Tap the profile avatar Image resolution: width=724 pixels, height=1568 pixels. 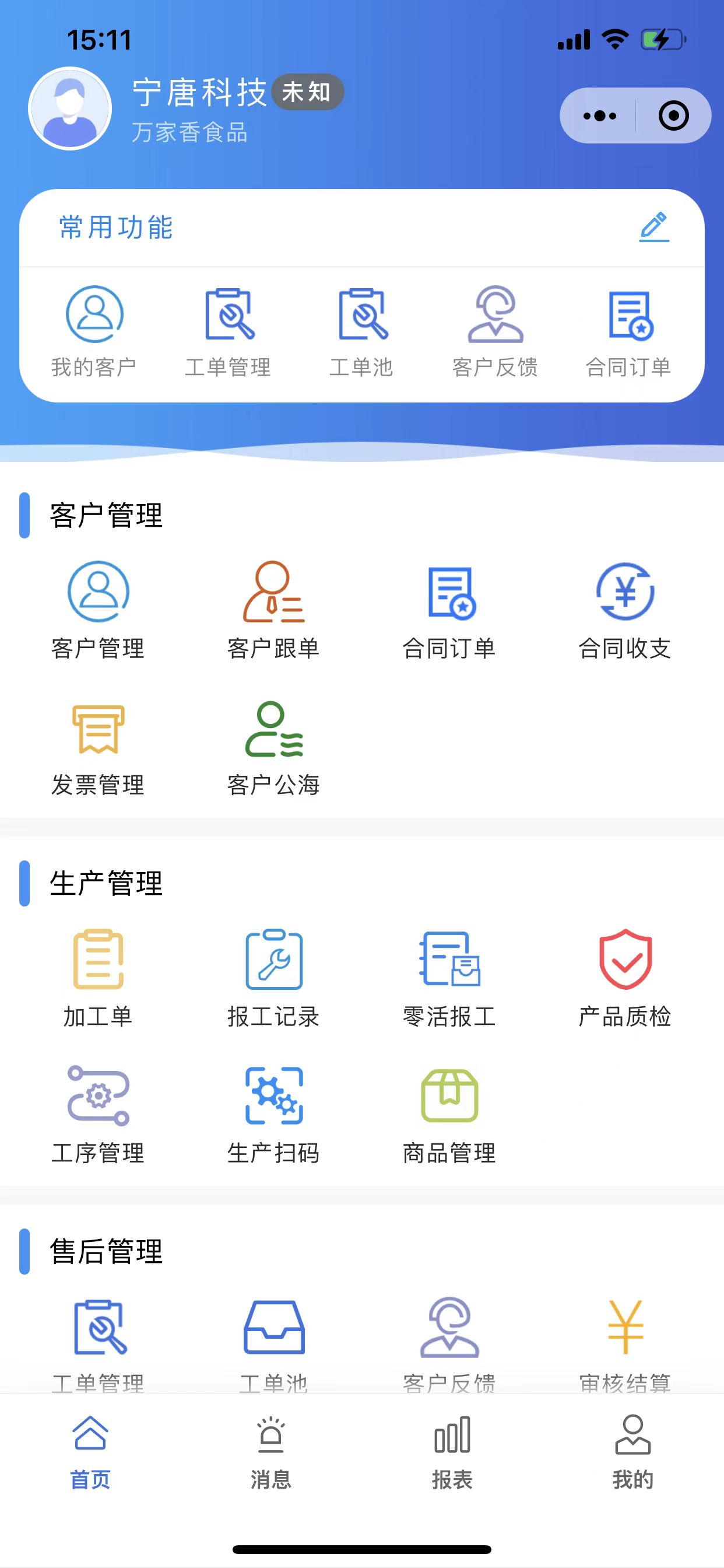(x=71, y=108)
